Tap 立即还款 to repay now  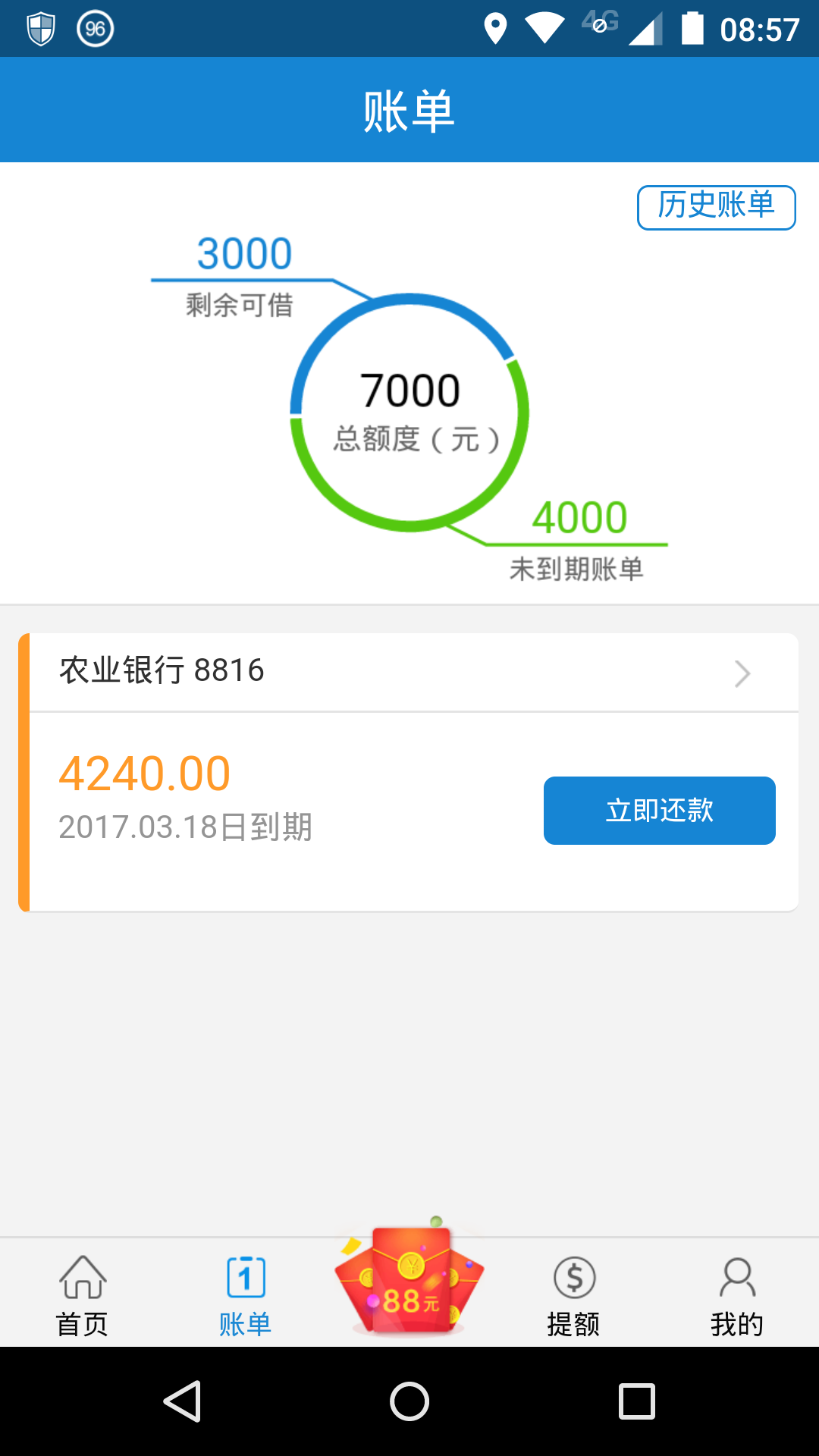pyautogui.click(x=659, y=810)
